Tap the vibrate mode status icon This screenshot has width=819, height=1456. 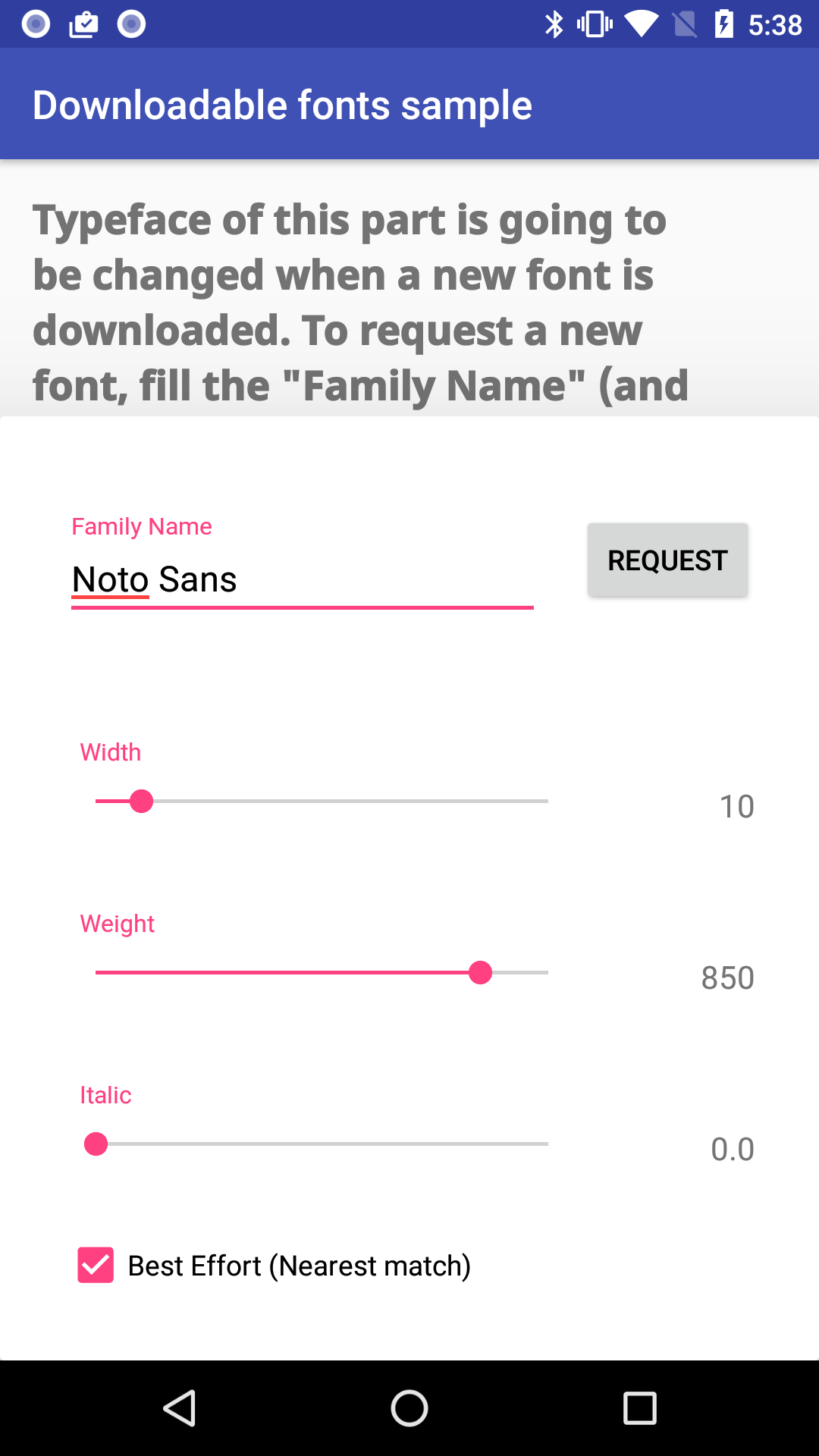pos(596,24)
